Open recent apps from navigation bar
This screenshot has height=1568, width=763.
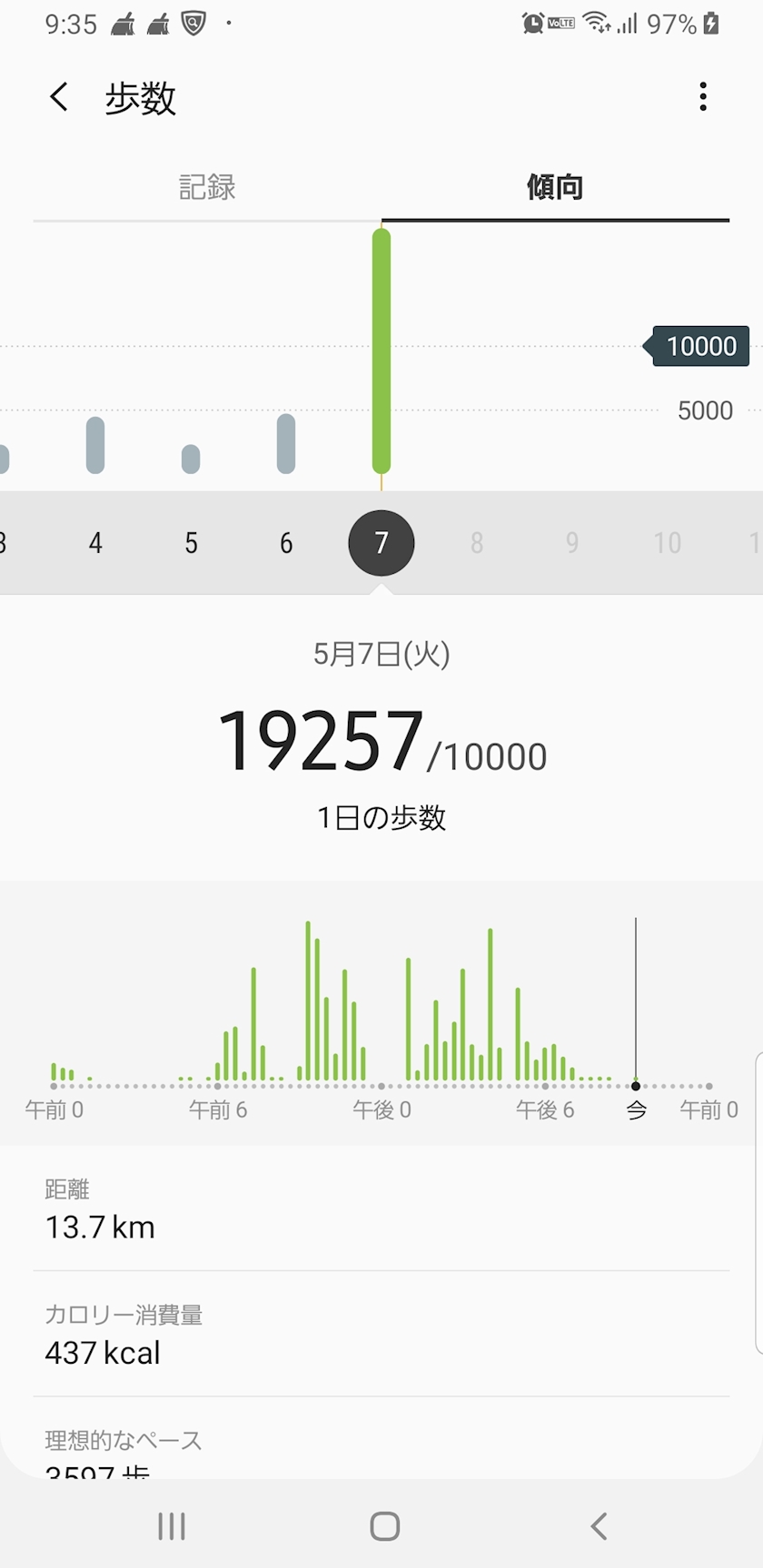click(172, 1526)
